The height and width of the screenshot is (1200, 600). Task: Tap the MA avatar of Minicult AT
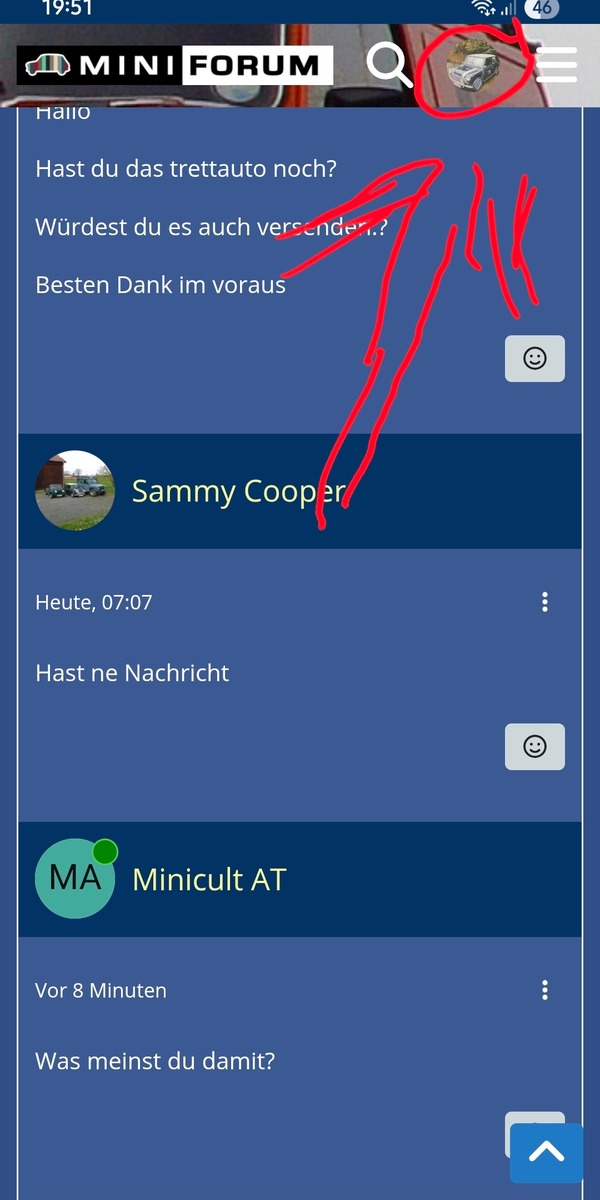[75, 879]
